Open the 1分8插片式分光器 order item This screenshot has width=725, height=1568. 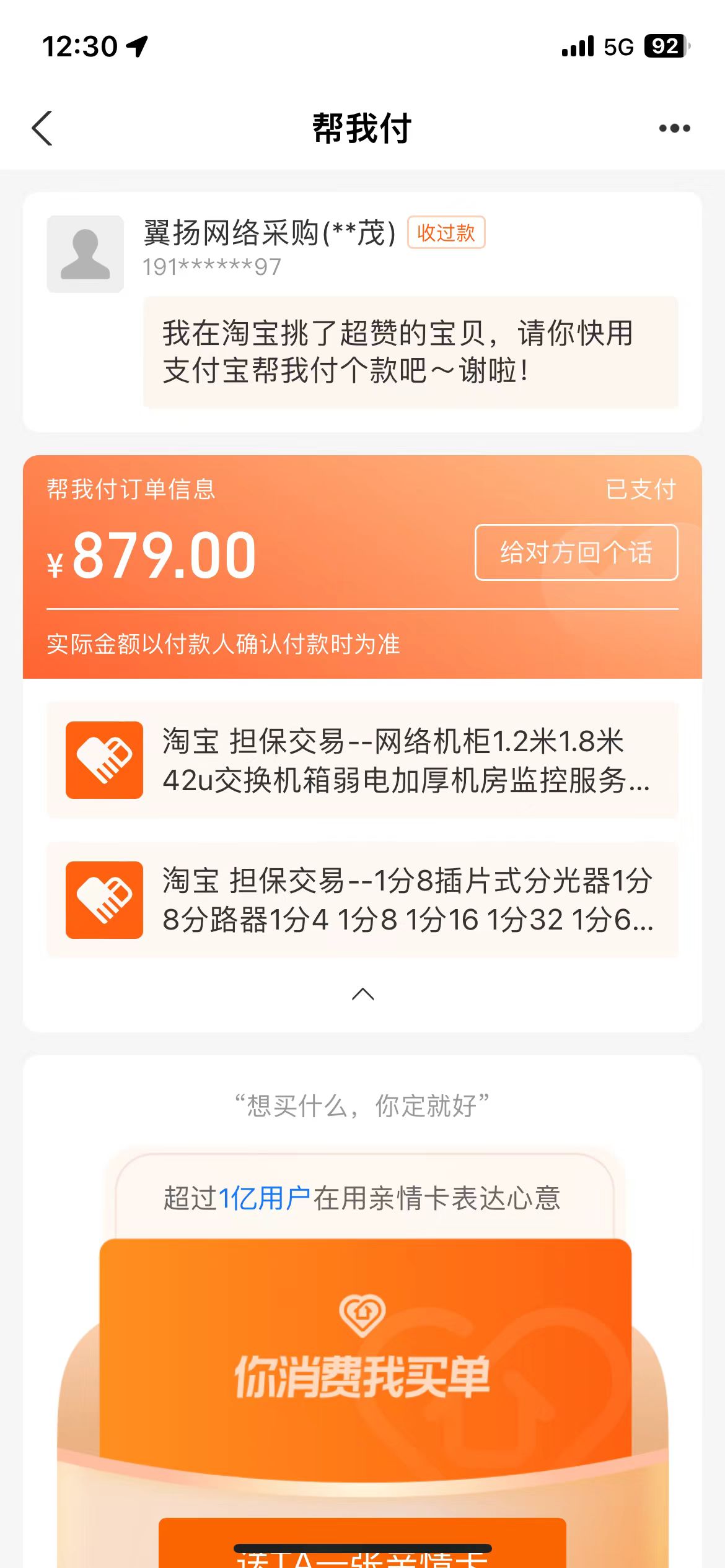362,900
